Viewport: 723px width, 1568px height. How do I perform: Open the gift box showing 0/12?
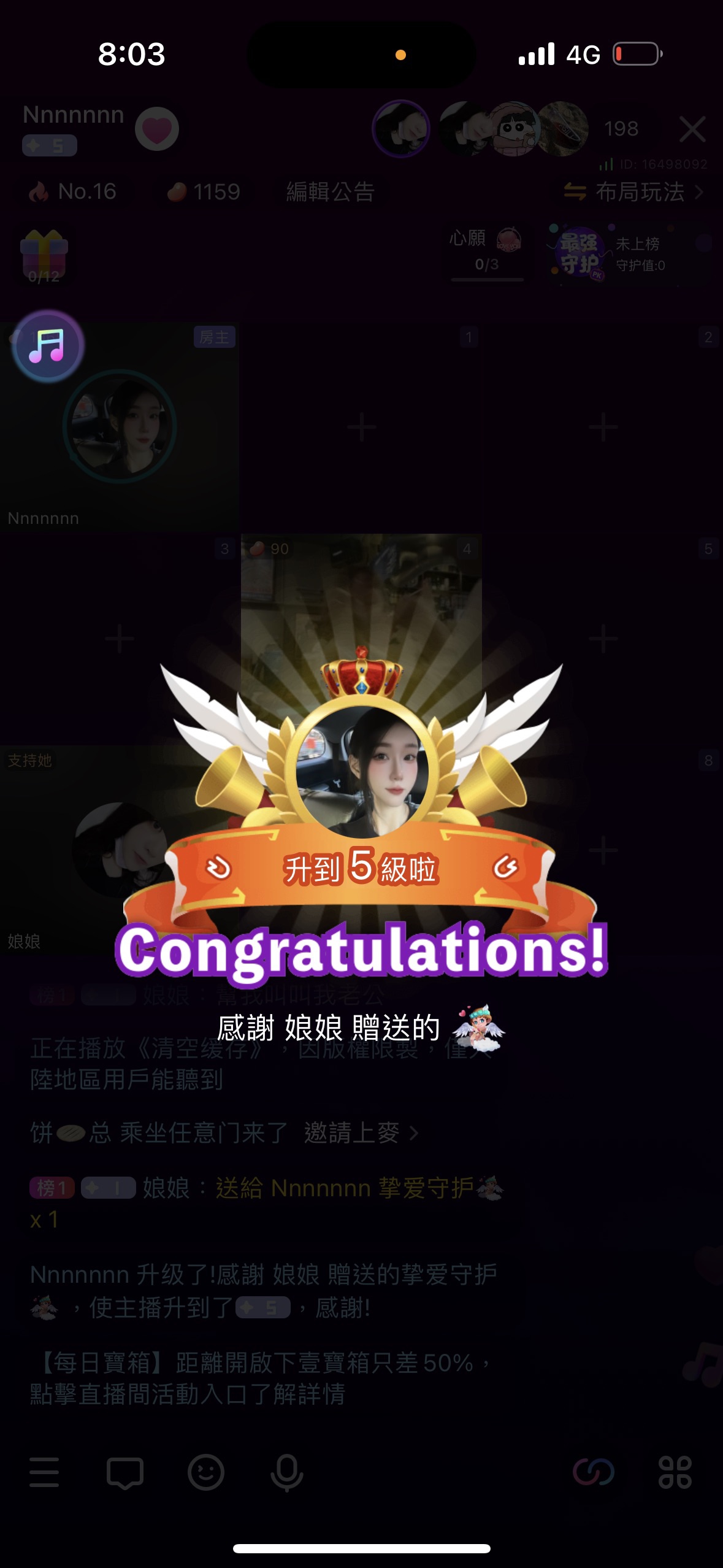(x=44, y=256)
